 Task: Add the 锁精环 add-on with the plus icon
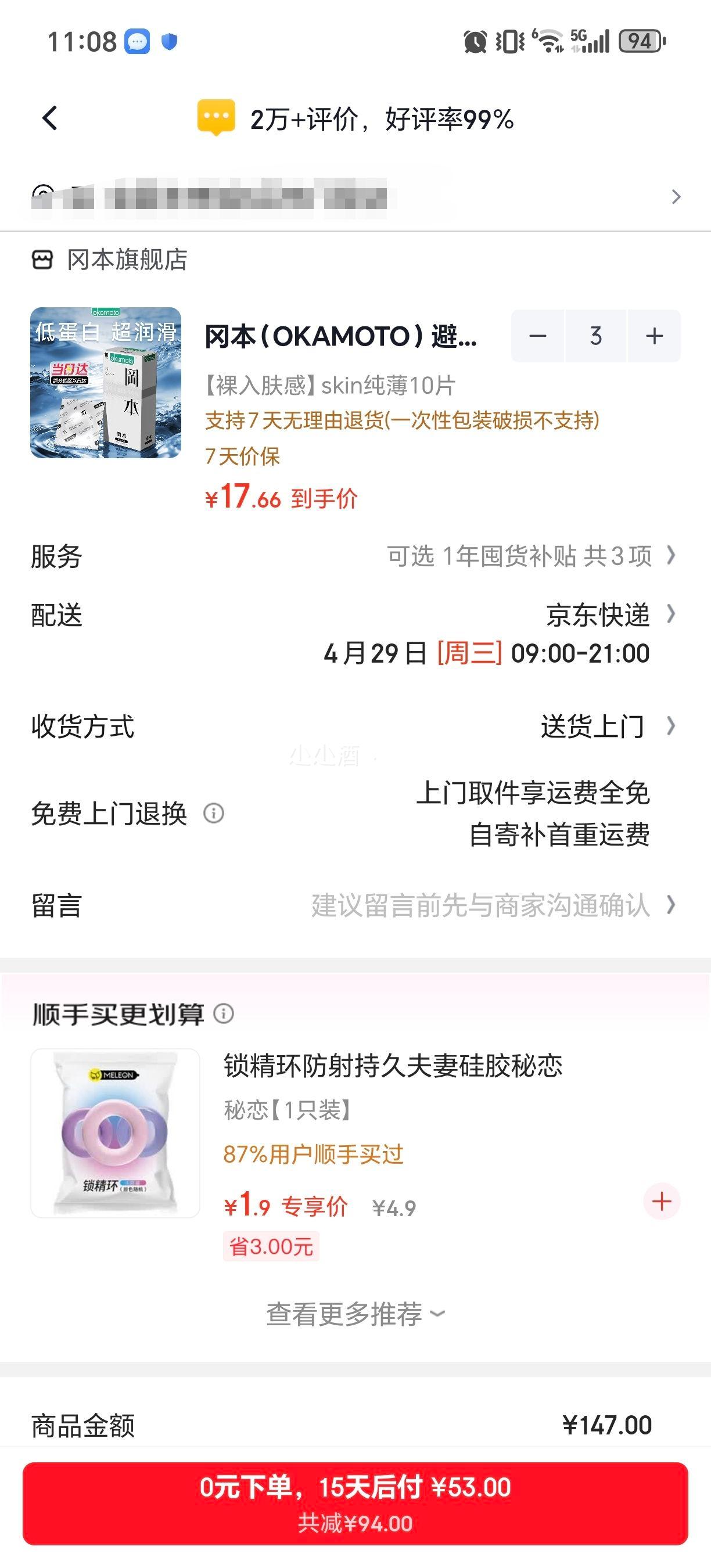[x=661, y=1202]
